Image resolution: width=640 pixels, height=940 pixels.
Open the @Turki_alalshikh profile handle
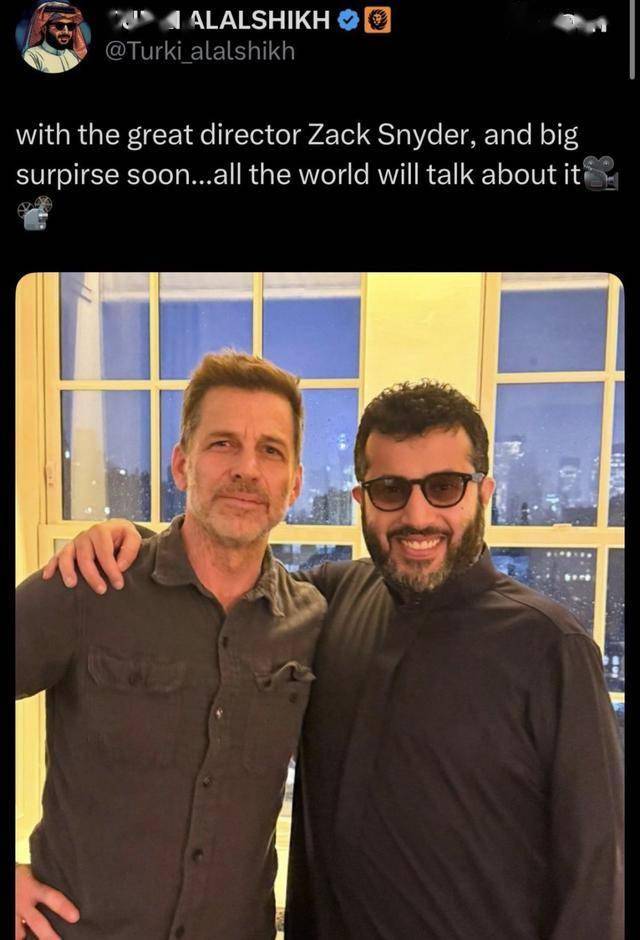click(x=199, y=51)
